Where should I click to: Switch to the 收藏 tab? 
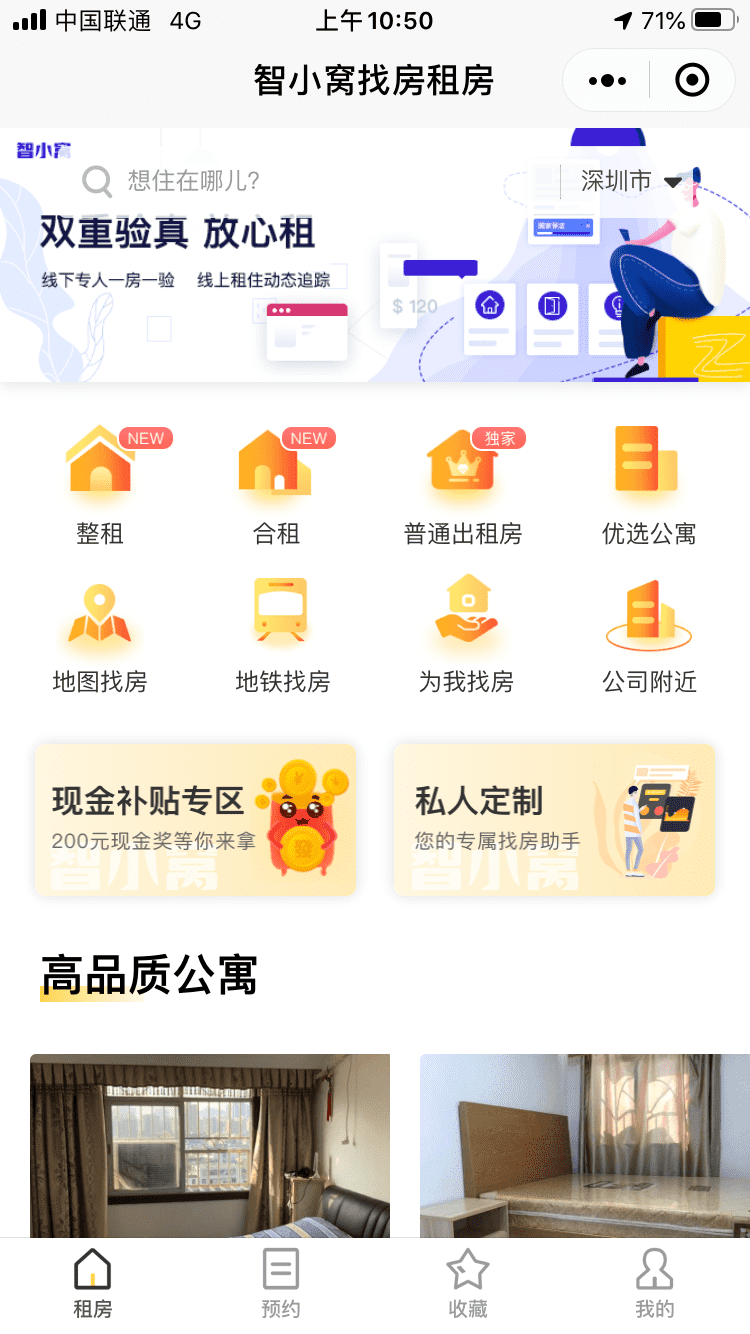(x=467, y=1284)
